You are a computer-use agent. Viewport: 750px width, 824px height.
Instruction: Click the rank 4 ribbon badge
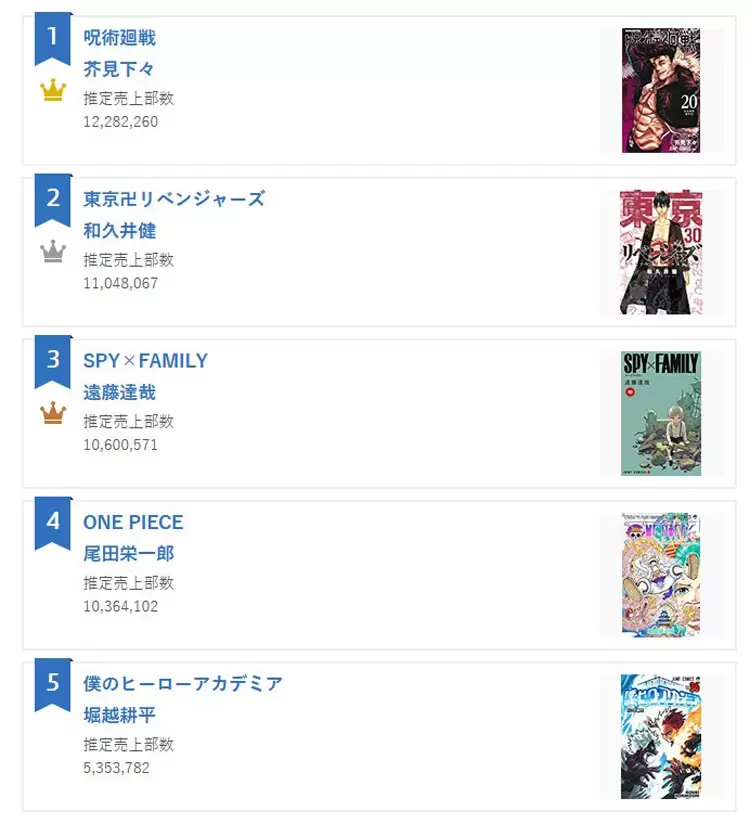click(53, 522)
